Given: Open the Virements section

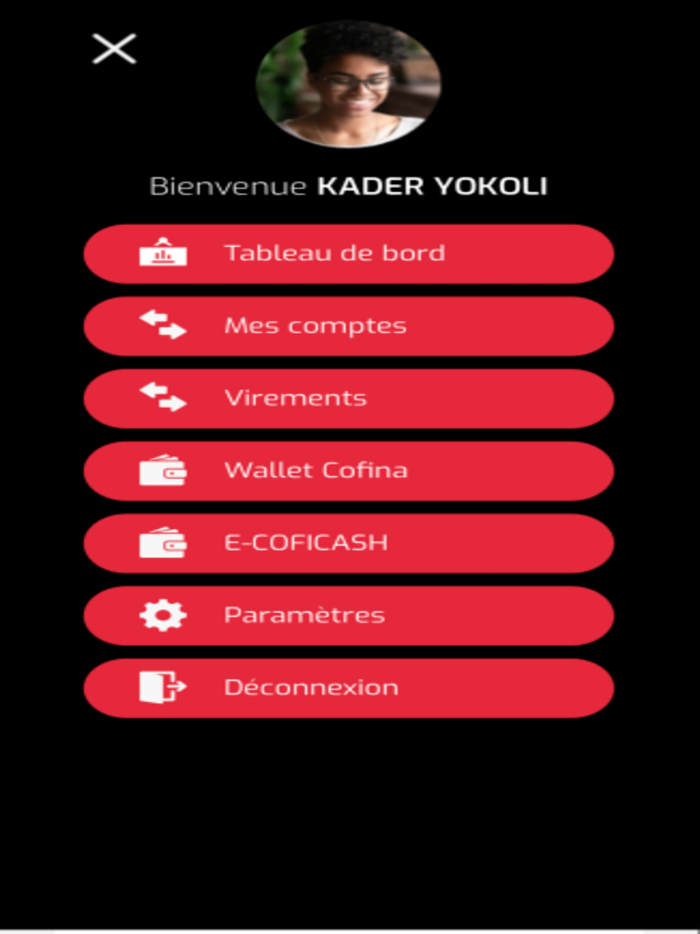Looking at the screenshot, I should pos(348,398).
